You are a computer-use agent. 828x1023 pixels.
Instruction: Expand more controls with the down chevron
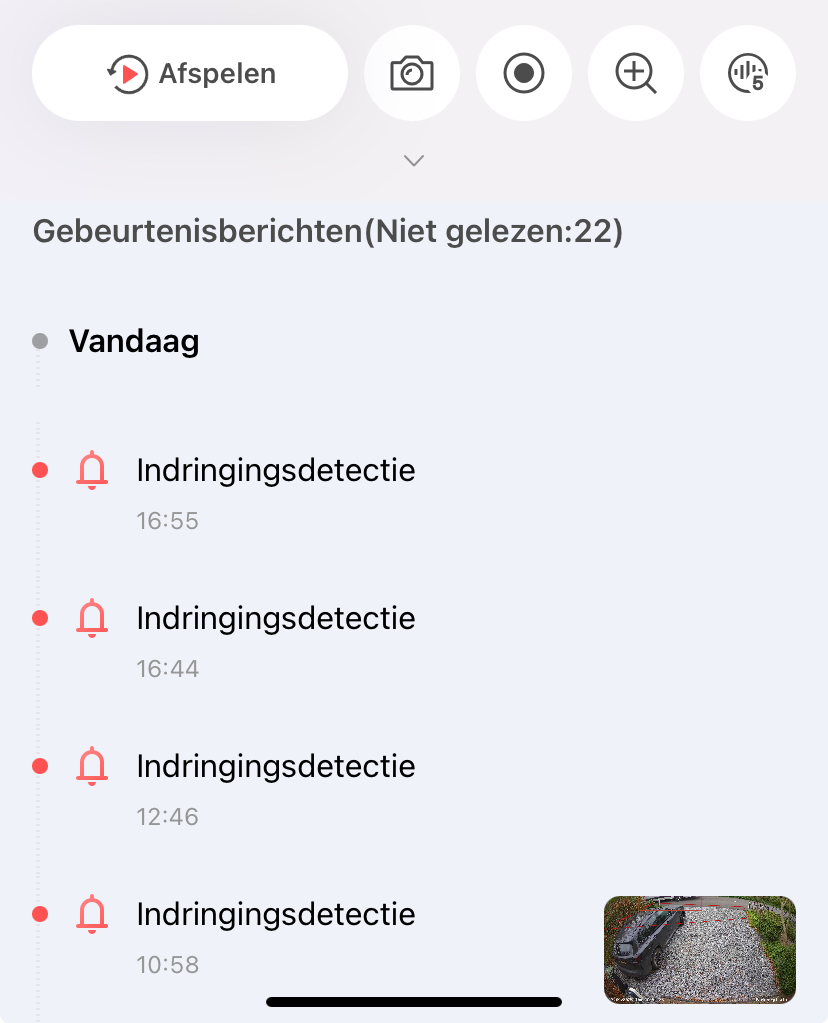coord(414,160)
